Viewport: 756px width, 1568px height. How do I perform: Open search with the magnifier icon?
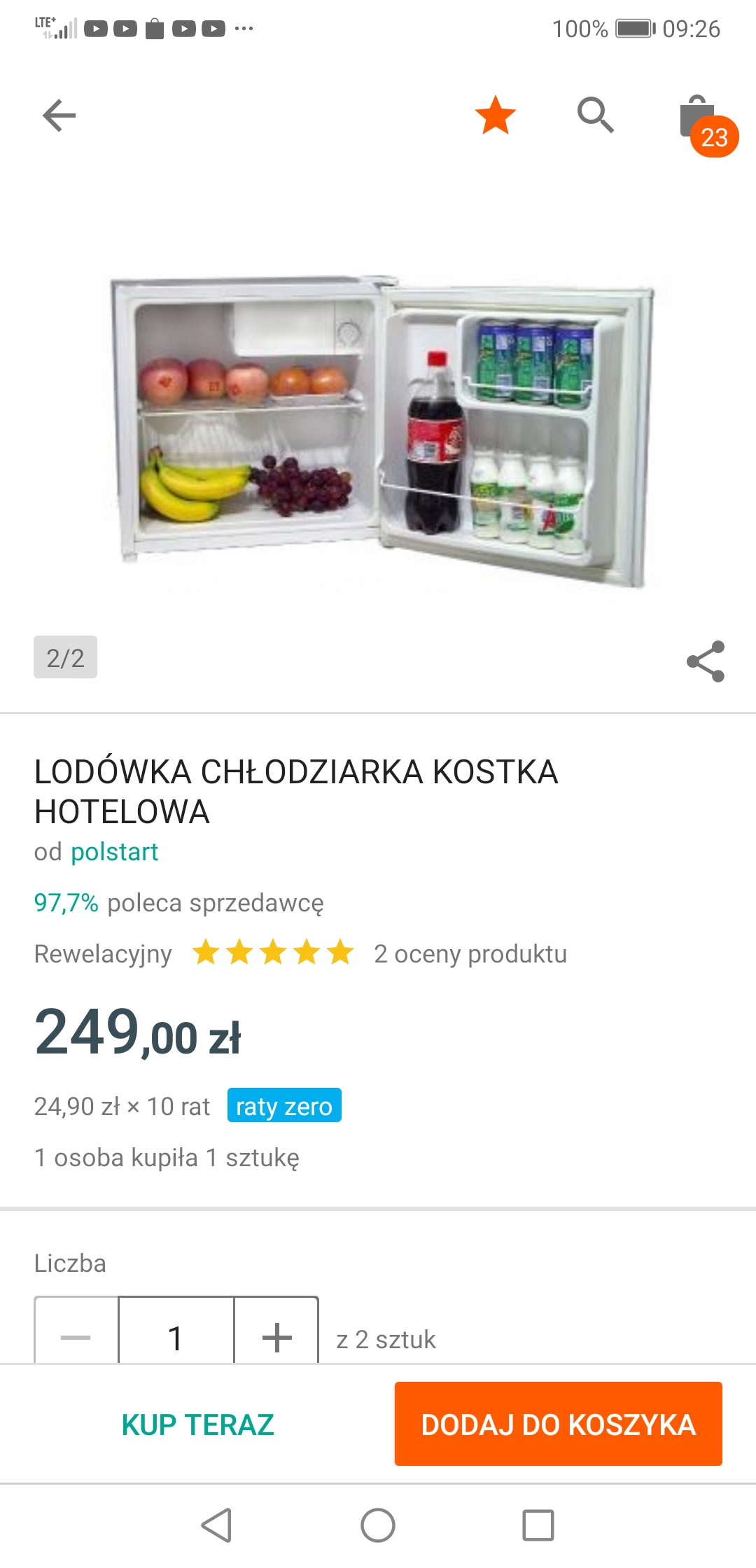[595, 115]
